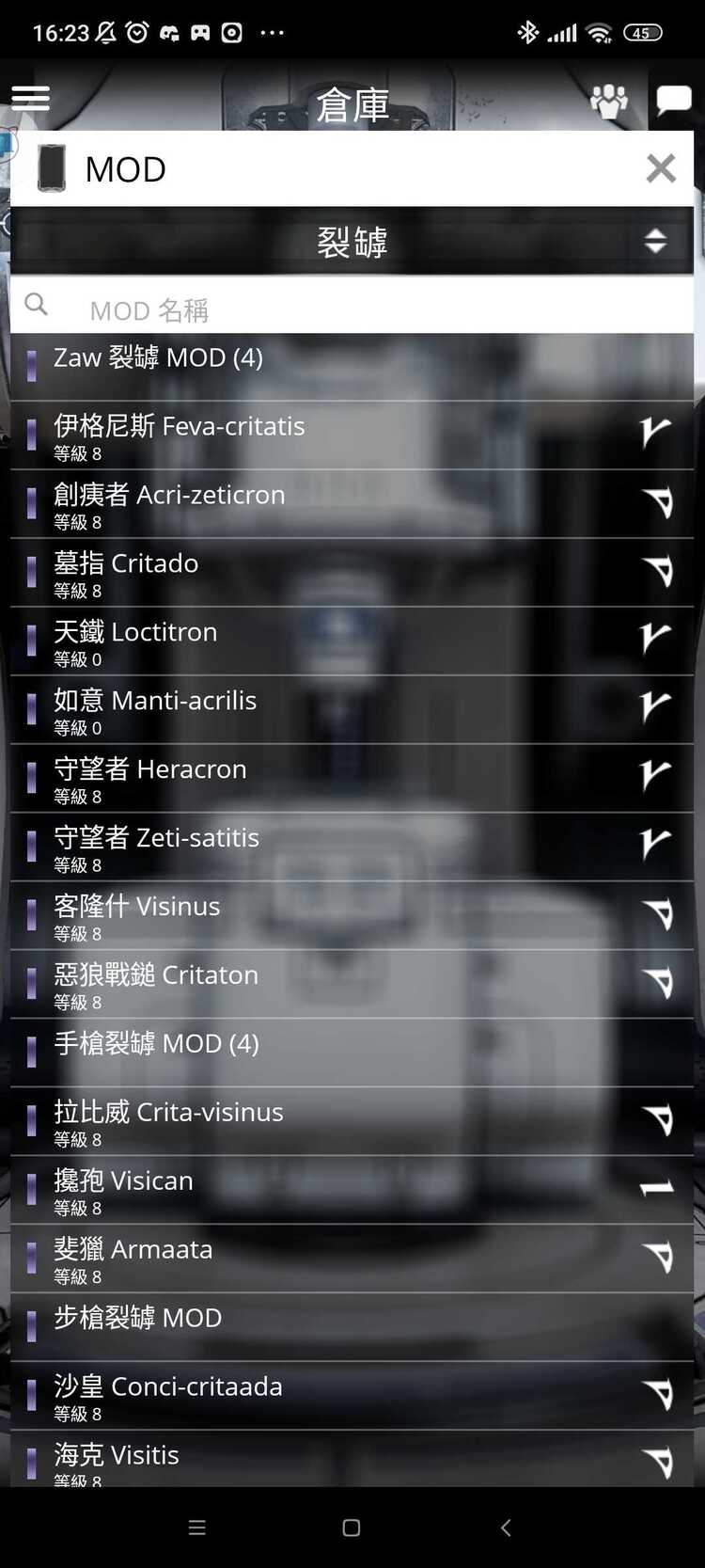Go back with system back button
This screenshot has width=705, height=1568.
(506, 1528)
